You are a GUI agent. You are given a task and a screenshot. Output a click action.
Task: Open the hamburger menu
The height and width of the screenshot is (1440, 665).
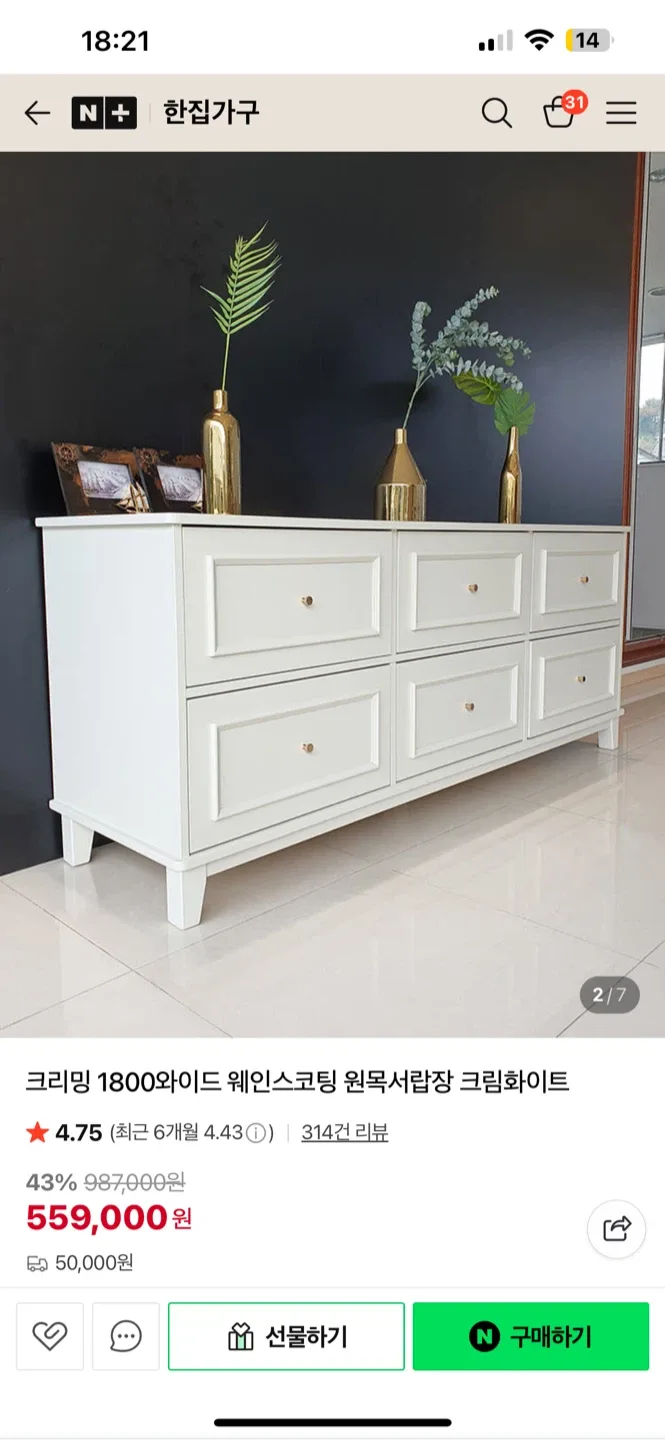(x=621, y=113)
